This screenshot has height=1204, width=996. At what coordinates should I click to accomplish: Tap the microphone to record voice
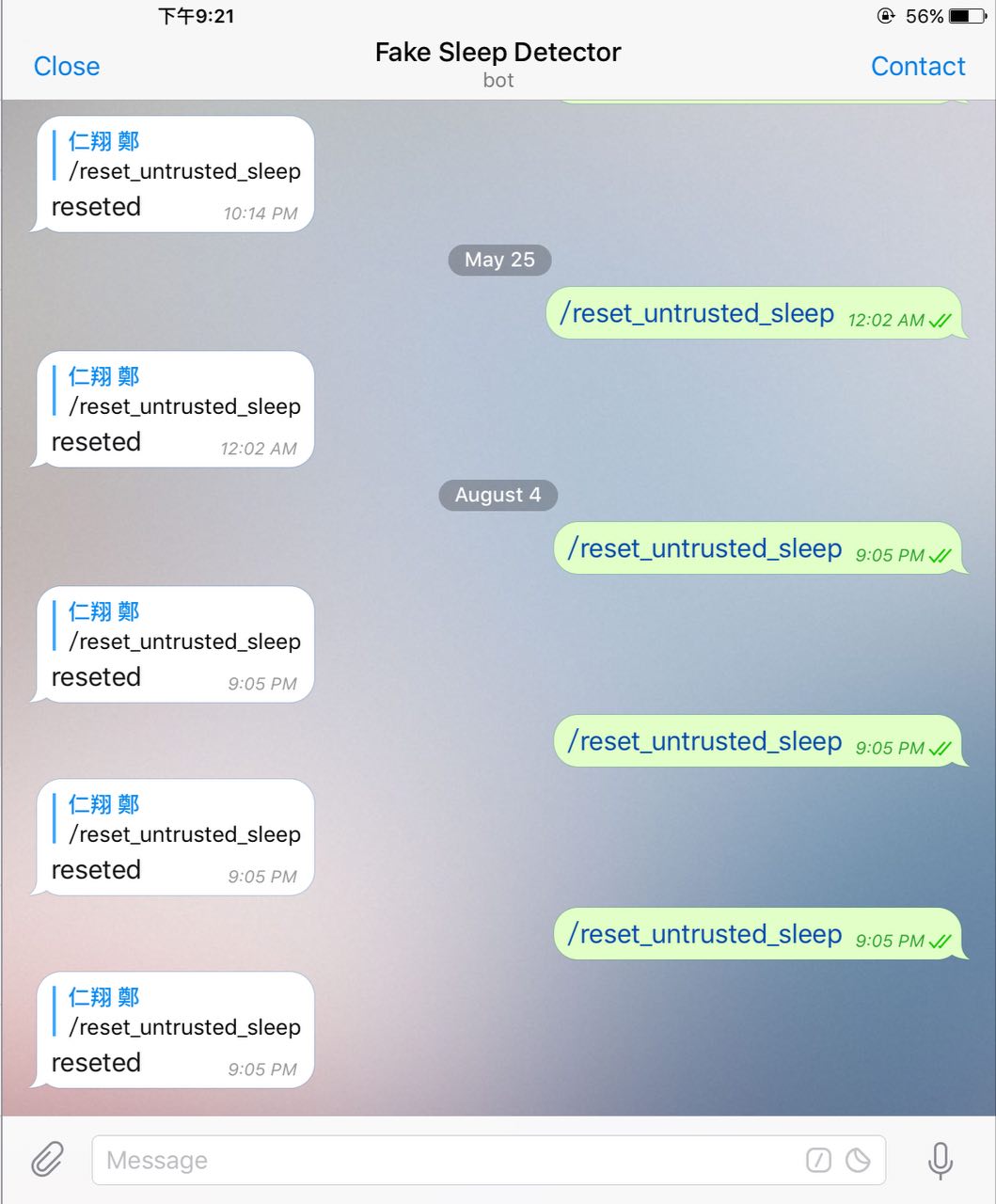tap(940, 1160)
